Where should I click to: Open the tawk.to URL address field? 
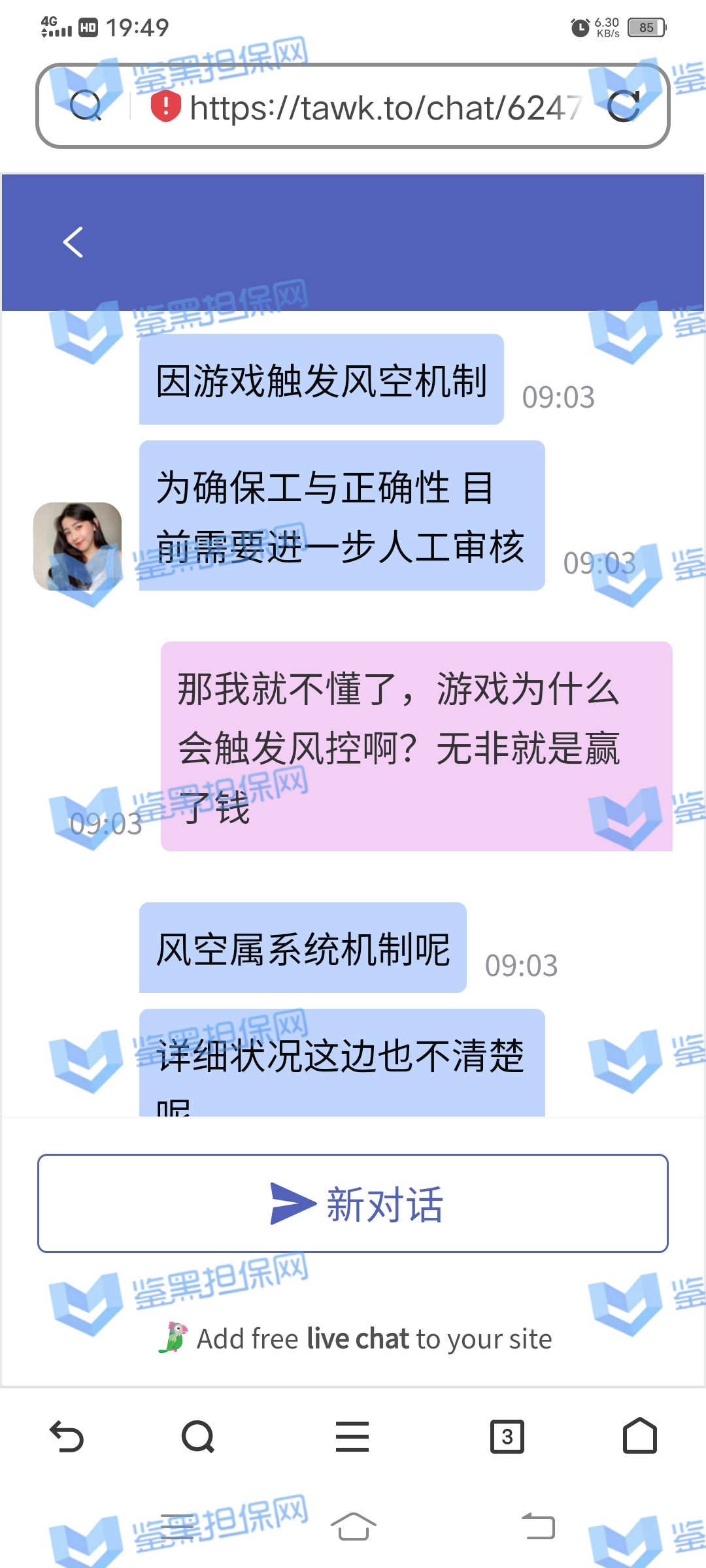point(386,108)
